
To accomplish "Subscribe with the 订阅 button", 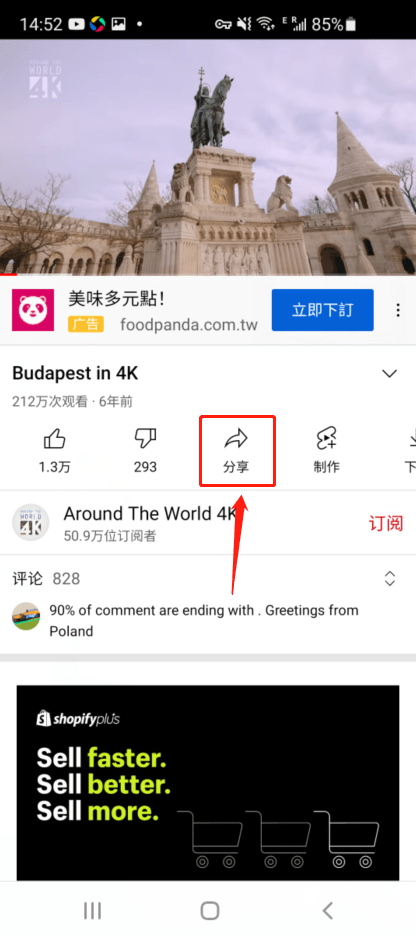I will [386, 524].
